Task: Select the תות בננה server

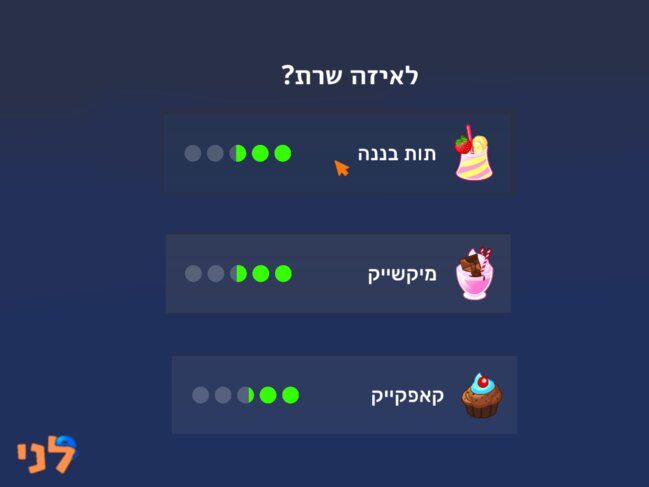Action: tap(337, 153)
